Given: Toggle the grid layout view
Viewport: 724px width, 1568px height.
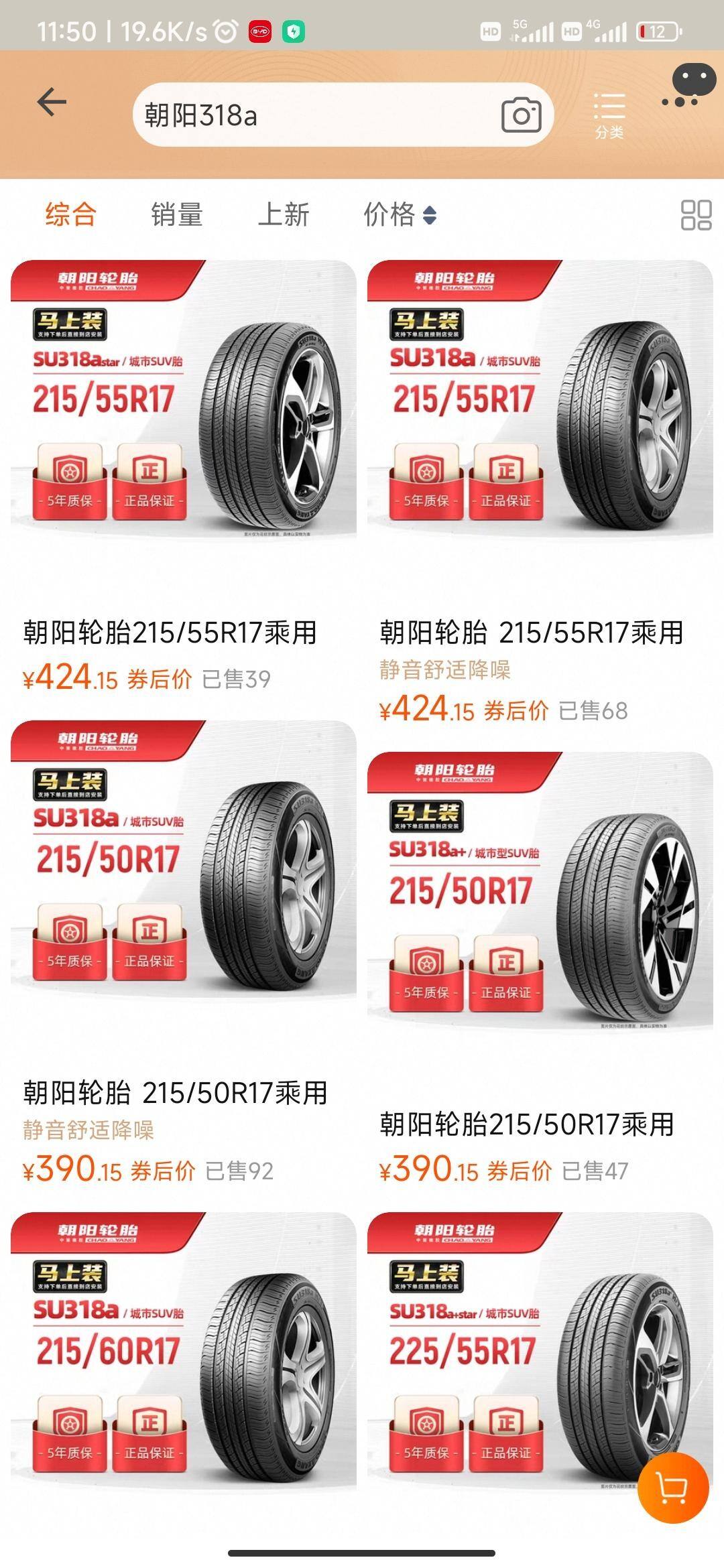Looking at the screenshot, I should pos(696,215).
